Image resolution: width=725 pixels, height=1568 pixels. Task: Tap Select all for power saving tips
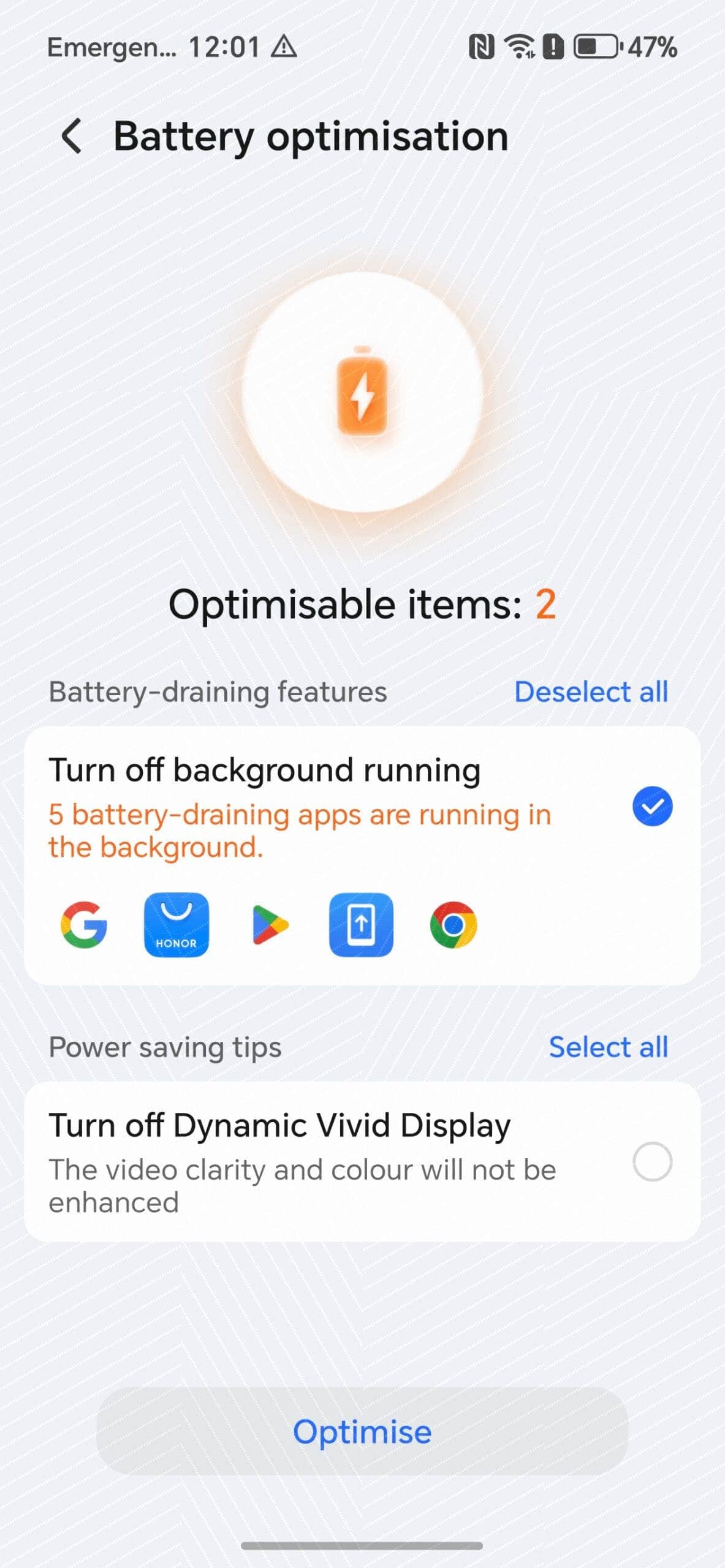pos(608,1047)
